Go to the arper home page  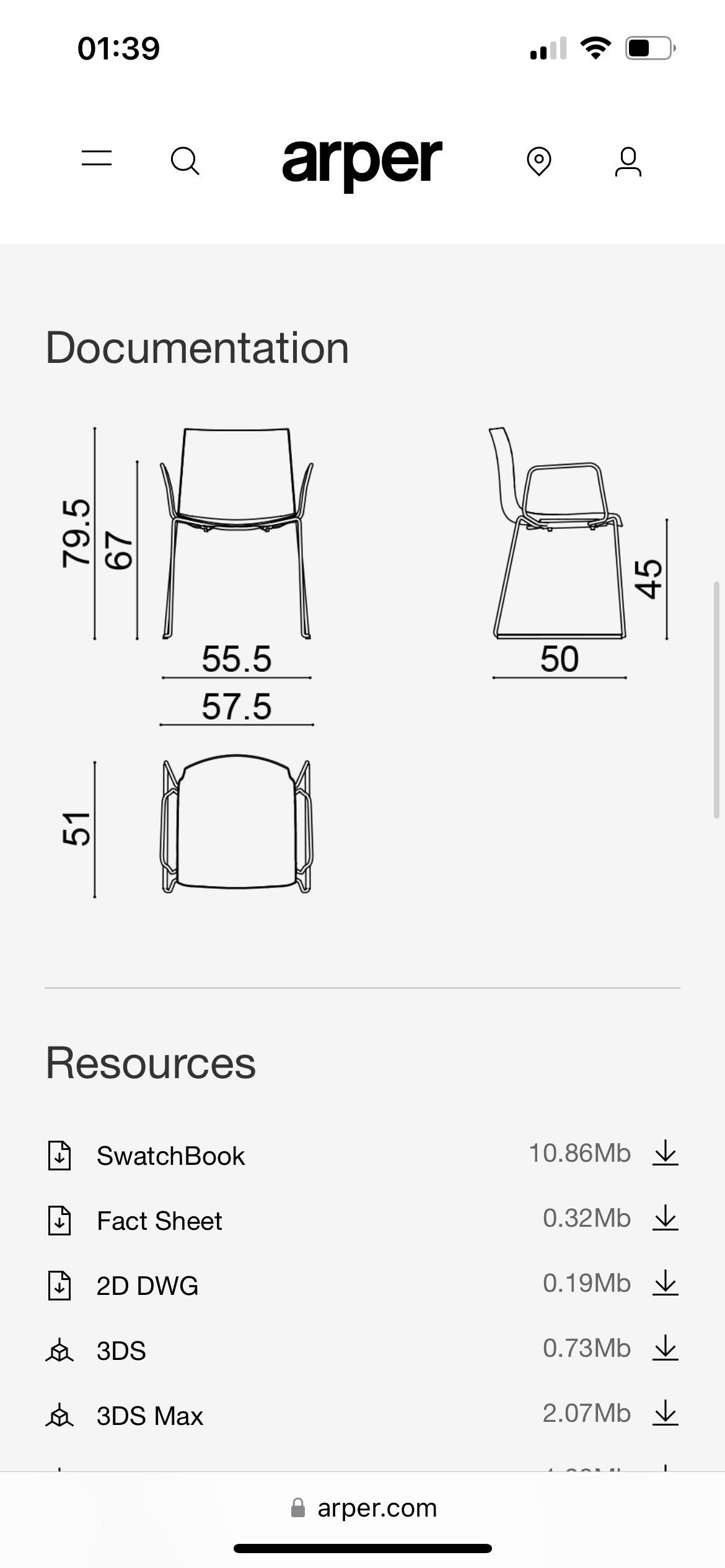click(x=362, y=162)
